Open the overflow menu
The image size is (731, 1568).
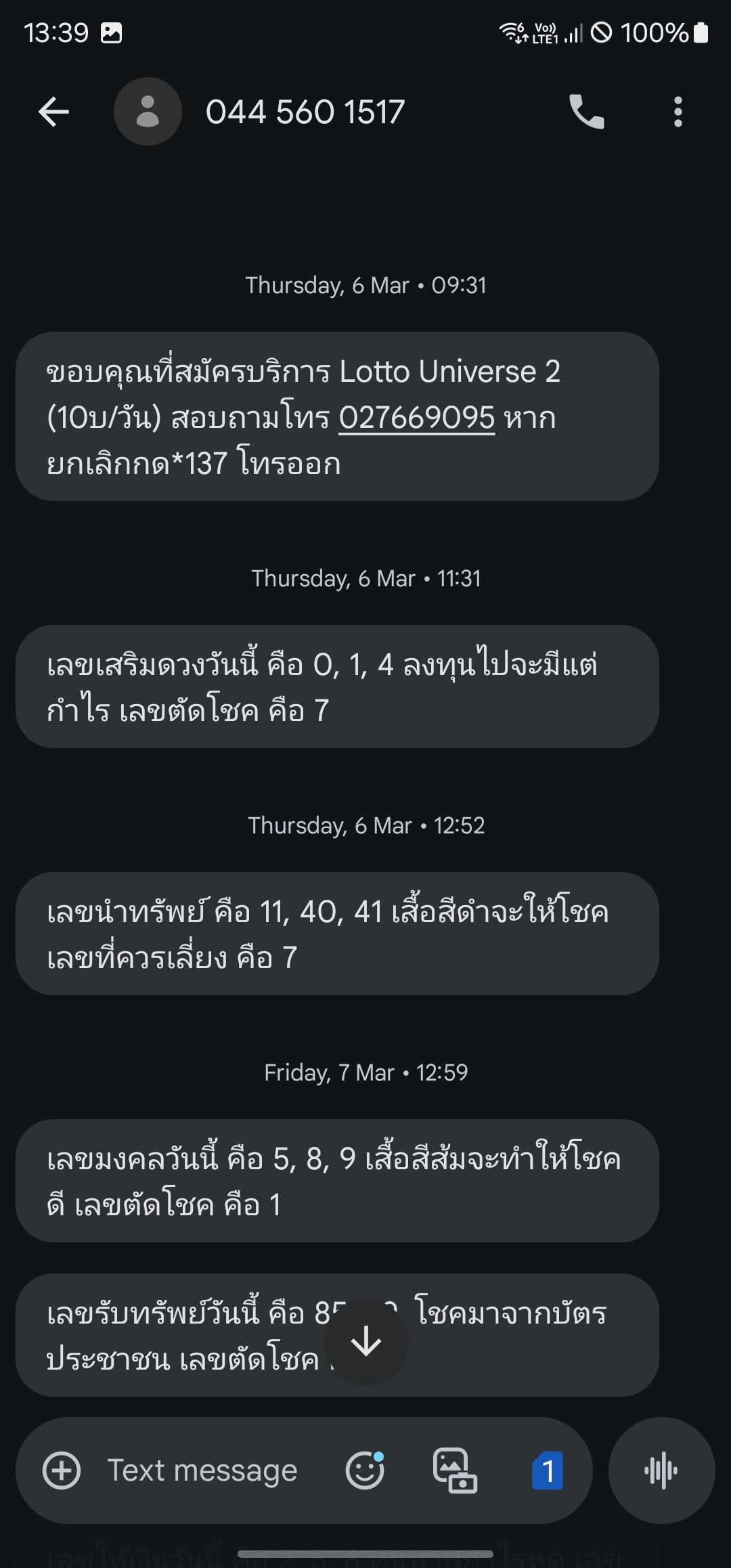pos(678,112)
